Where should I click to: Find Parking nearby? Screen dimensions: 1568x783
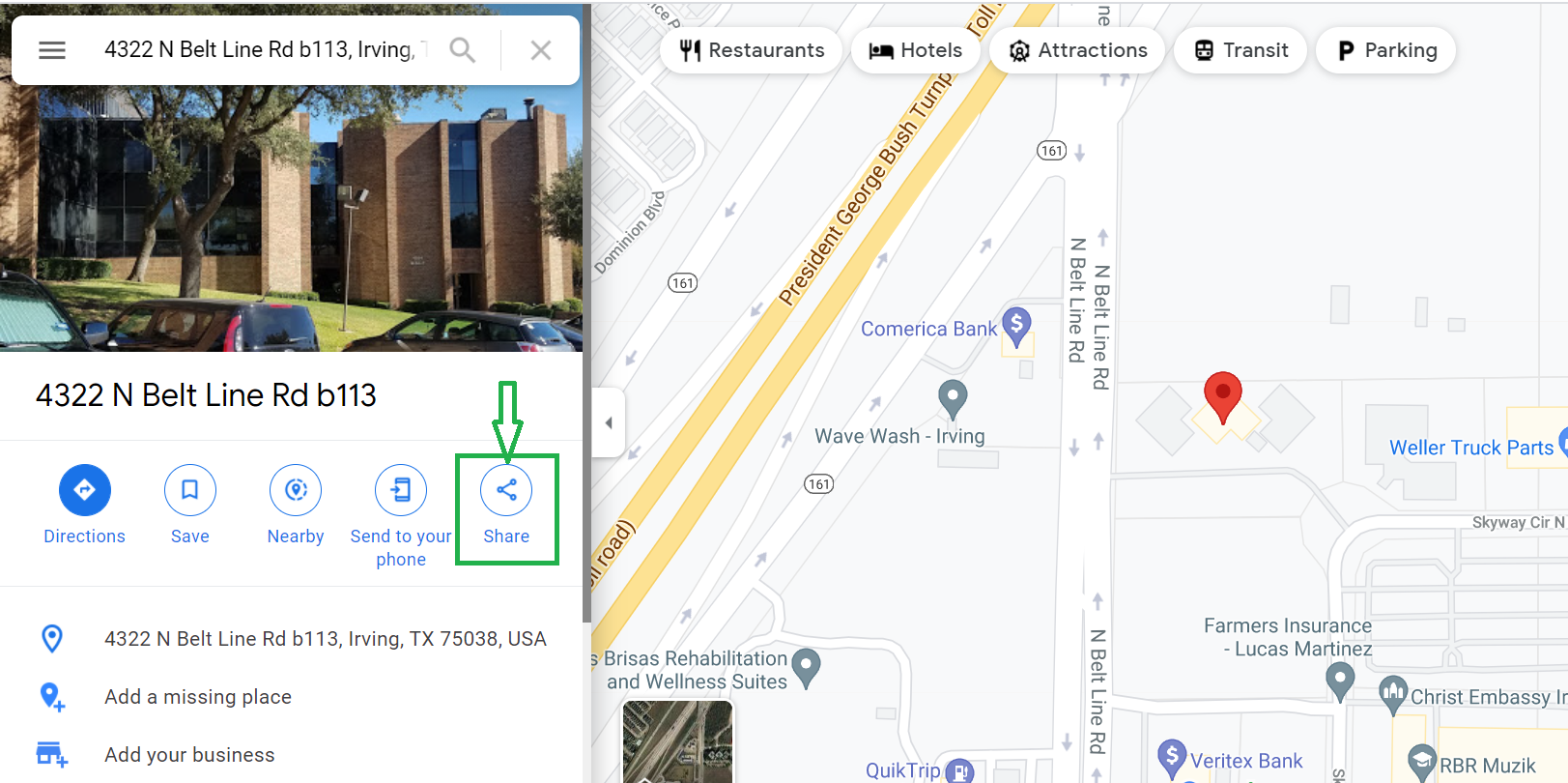1386,50
